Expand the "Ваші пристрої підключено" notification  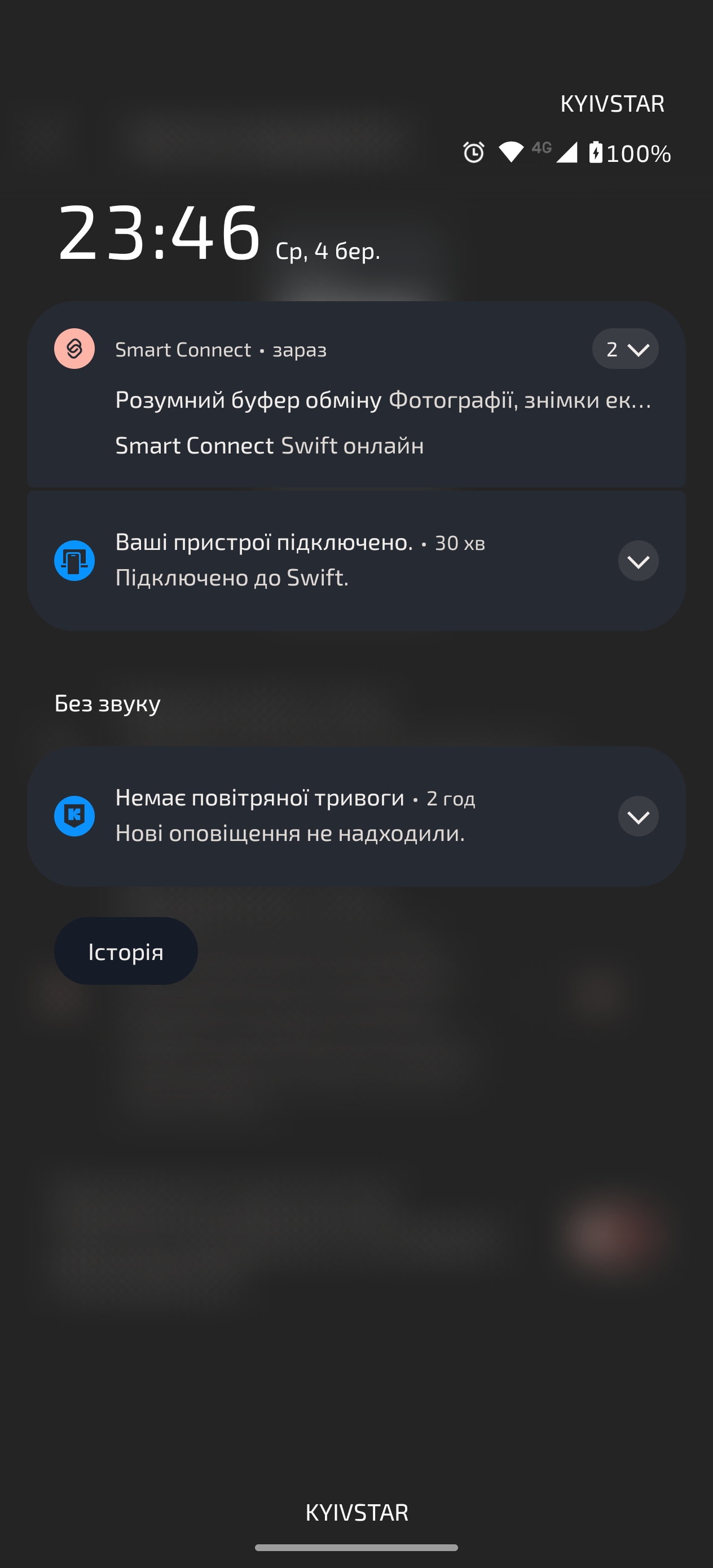click(637, 561)
